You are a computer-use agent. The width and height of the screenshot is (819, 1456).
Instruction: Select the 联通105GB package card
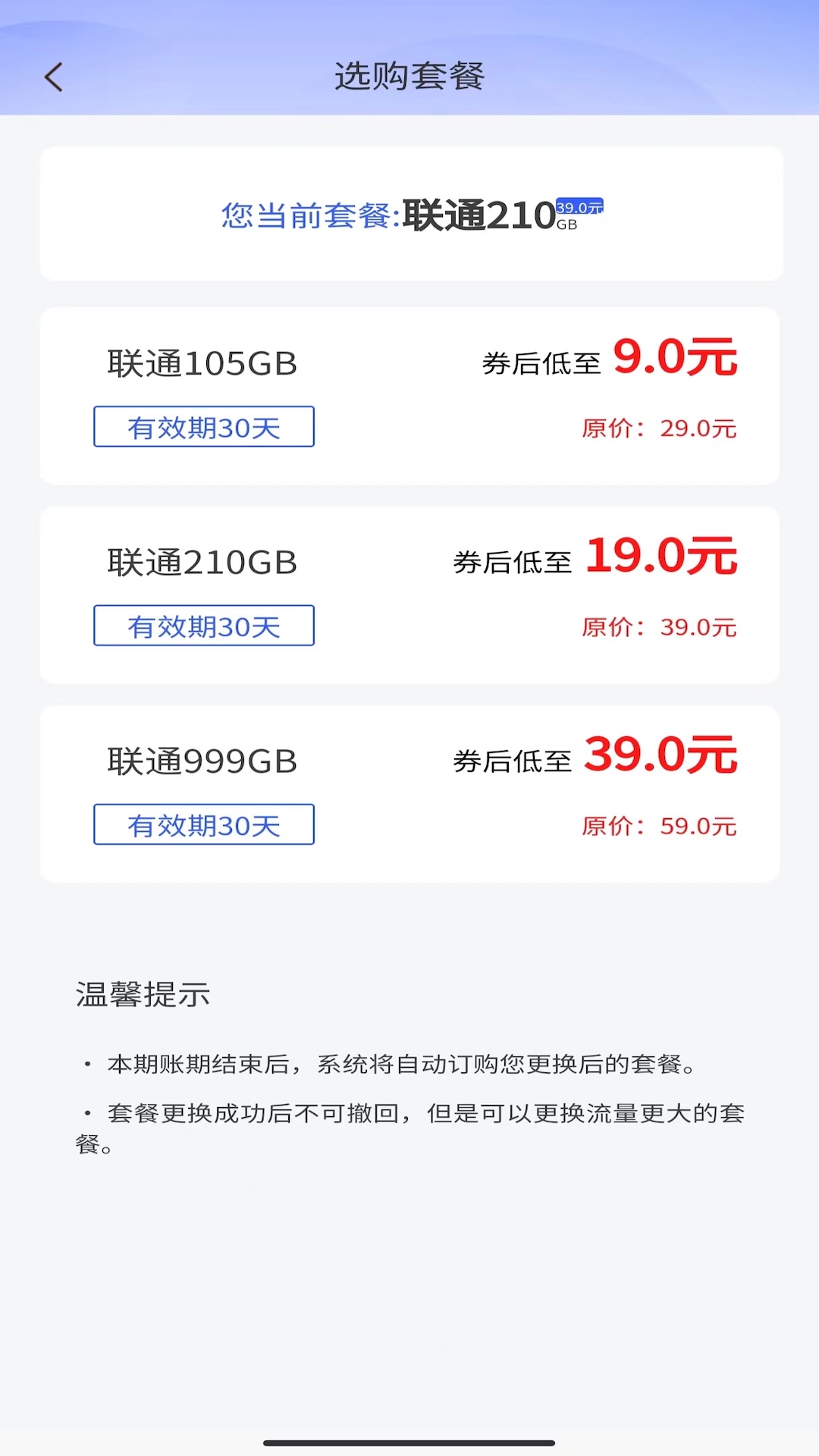pyautogui.click(x=409, y=396)
